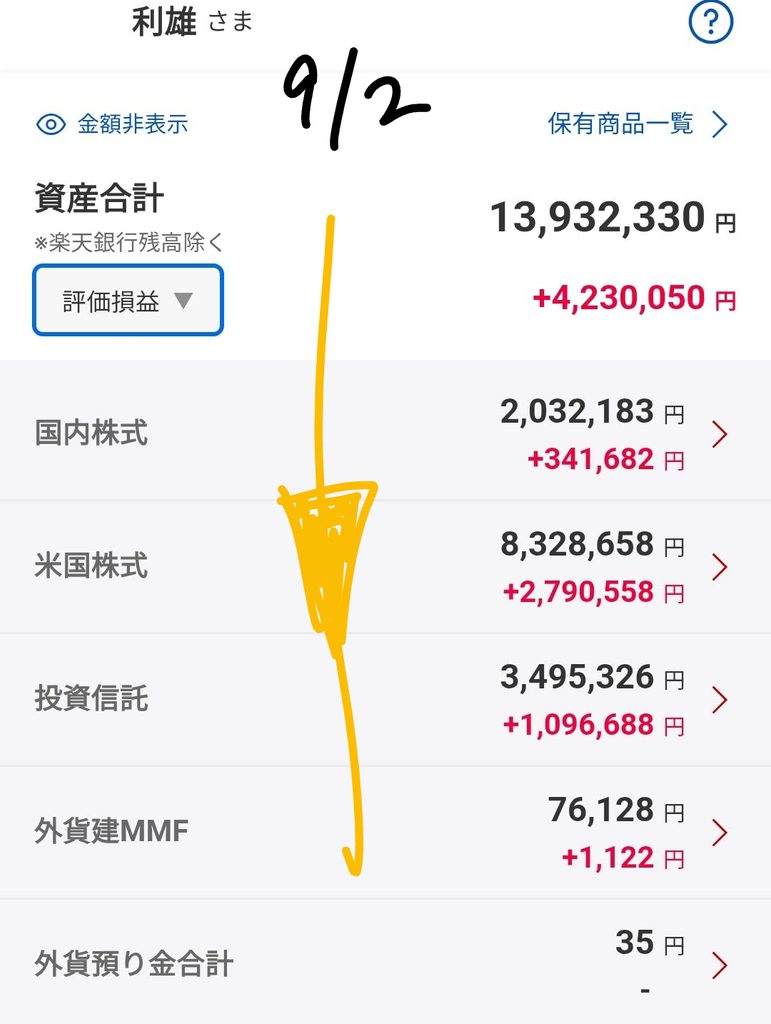Image resolution: width=771 pixels, height=1024 pixels.
Task: Open the 米国株式 row
Action: (x=385, y=567)
